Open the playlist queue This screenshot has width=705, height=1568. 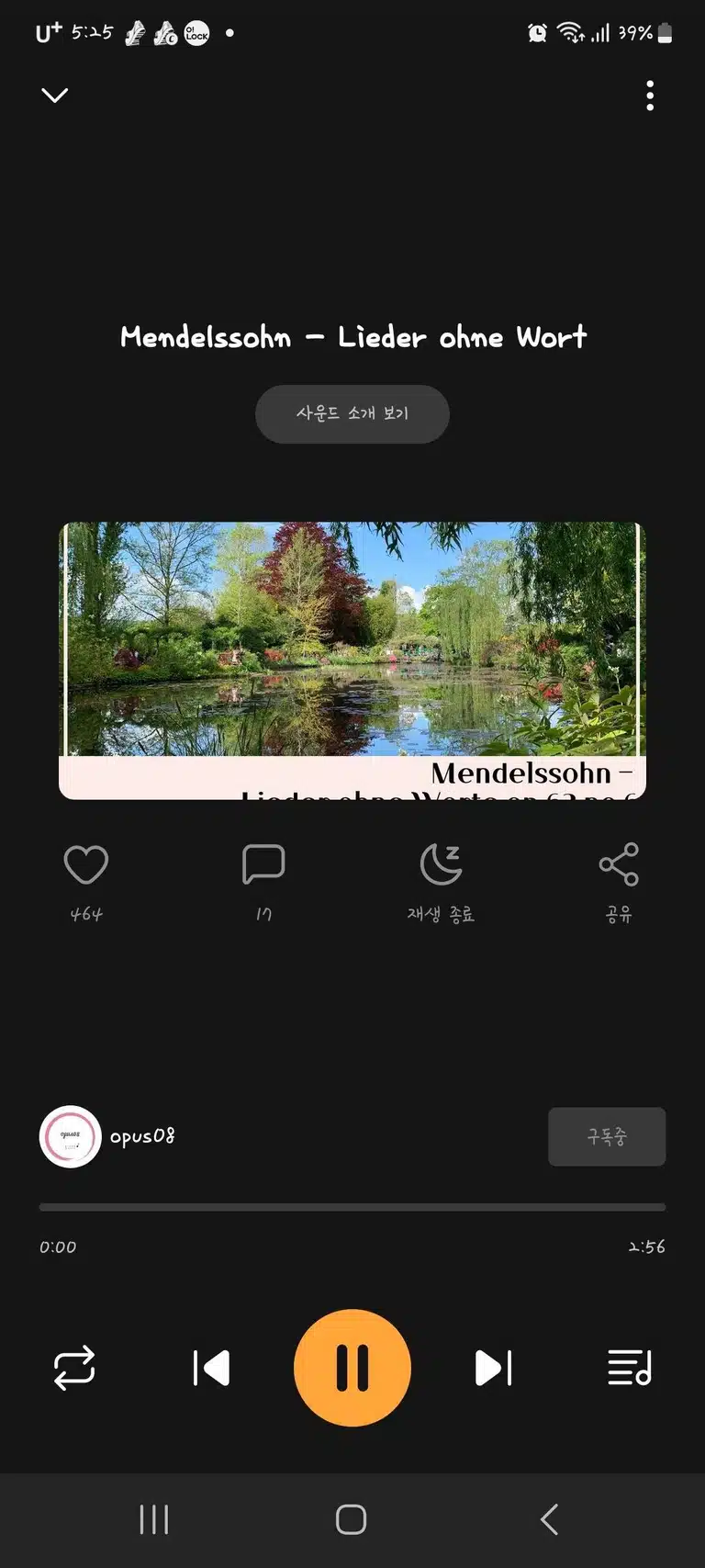click(x=630, y=1368)
